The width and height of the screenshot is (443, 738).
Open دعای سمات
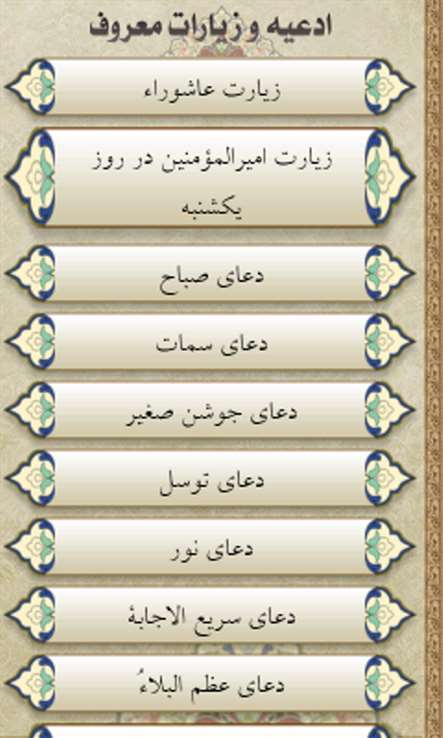210,341
